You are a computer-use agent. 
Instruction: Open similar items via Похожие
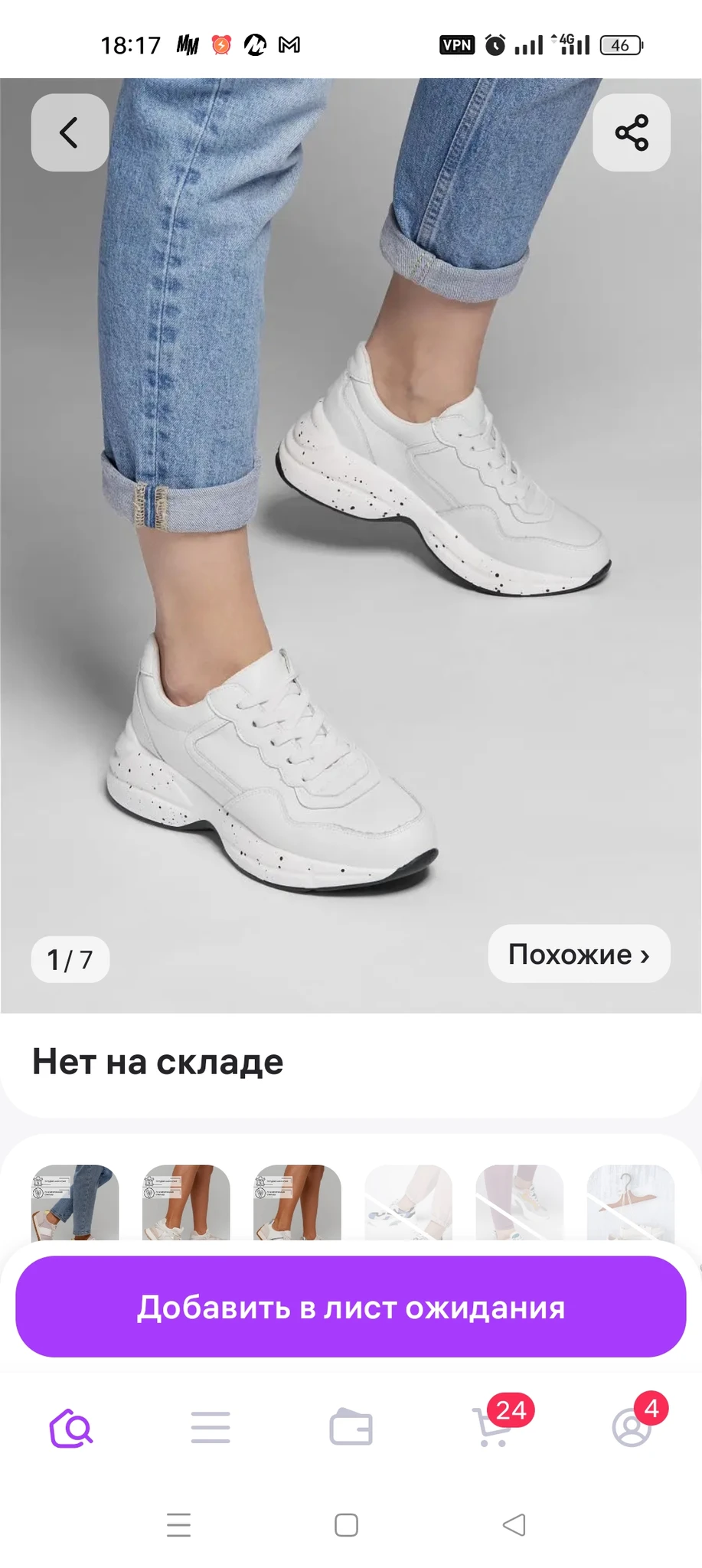click(x=579, y=954)
